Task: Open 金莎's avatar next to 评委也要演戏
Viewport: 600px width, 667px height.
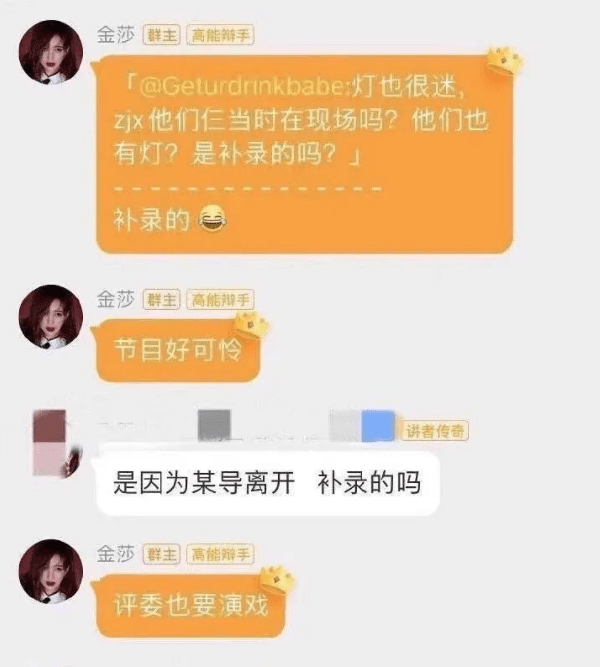Action: [50, 570]
